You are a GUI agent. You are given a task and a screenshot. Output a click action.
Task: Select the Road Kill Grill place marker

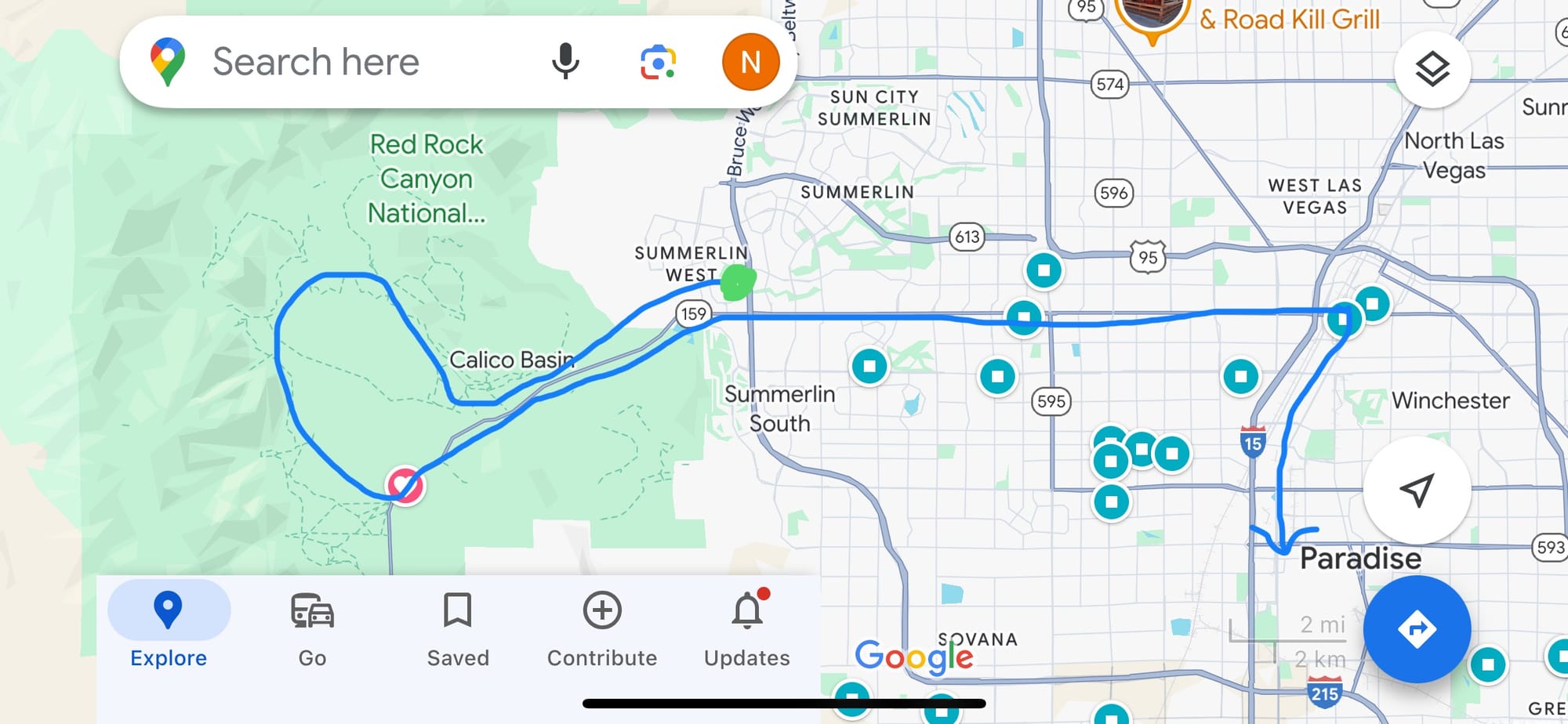(x=1152, y=16)
